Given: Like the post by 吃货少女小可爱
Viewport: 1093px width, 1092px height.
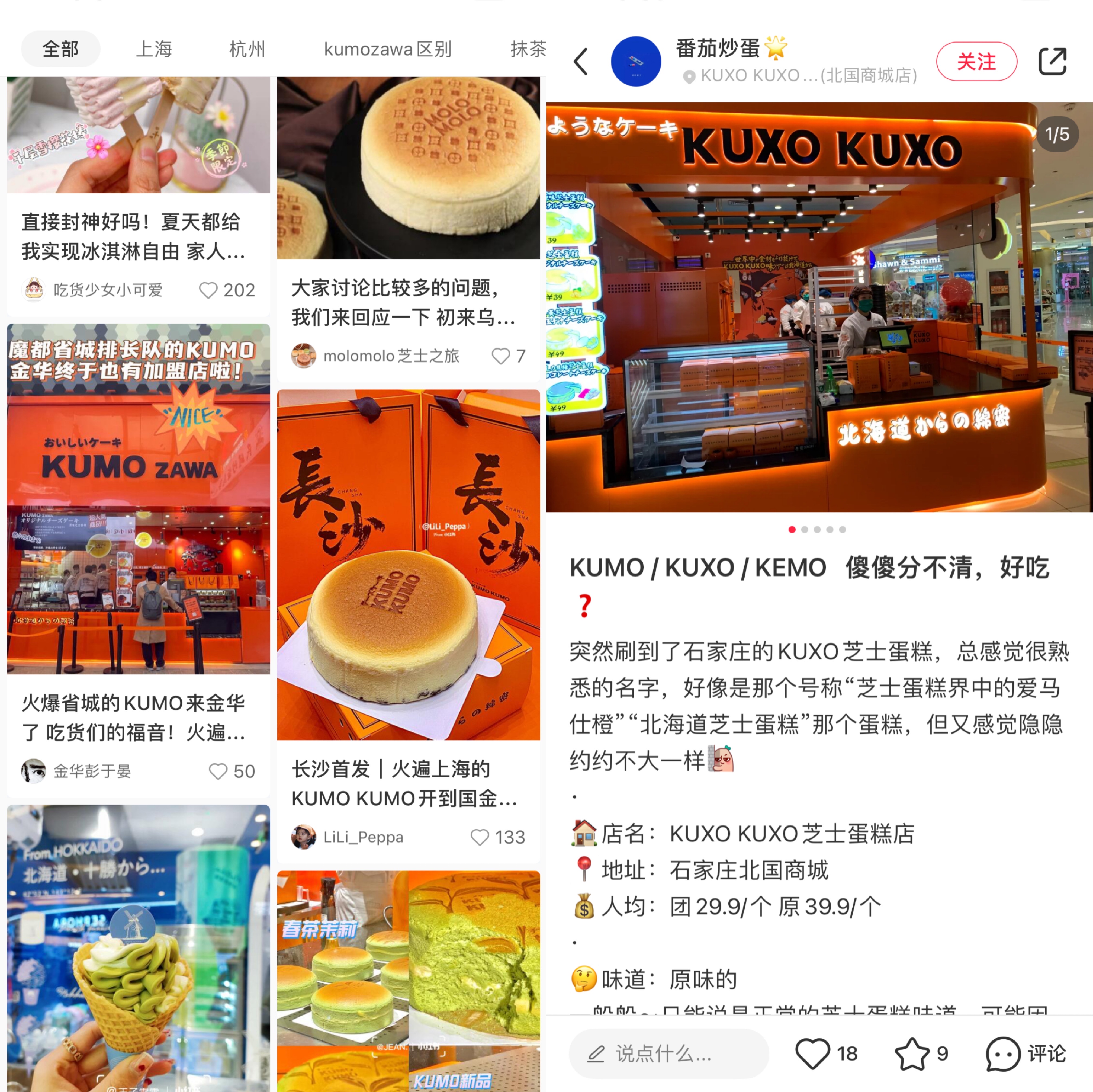Looking at the screenshot, I should [209, 290].
